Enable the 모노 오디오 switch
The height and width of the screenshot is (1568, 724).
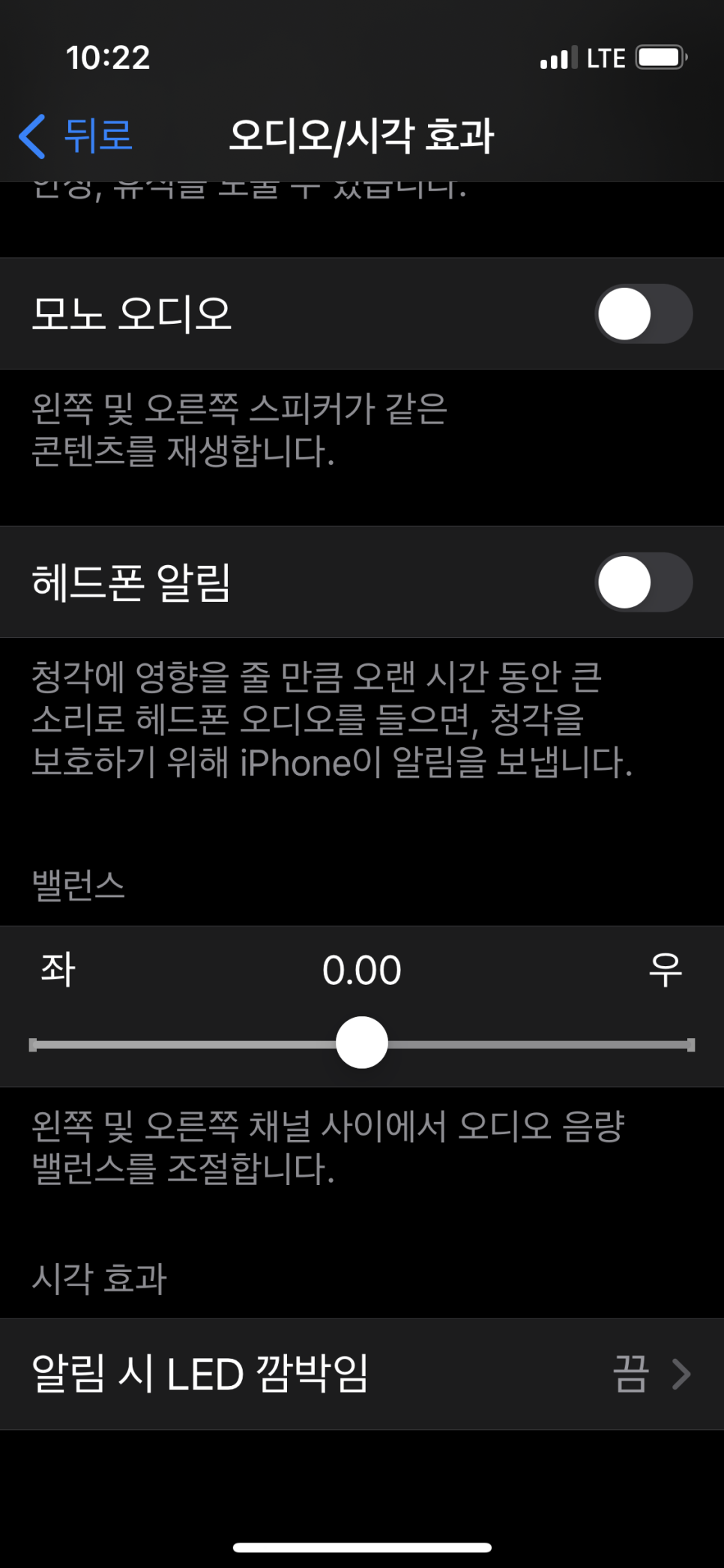[x=642, y=314]
